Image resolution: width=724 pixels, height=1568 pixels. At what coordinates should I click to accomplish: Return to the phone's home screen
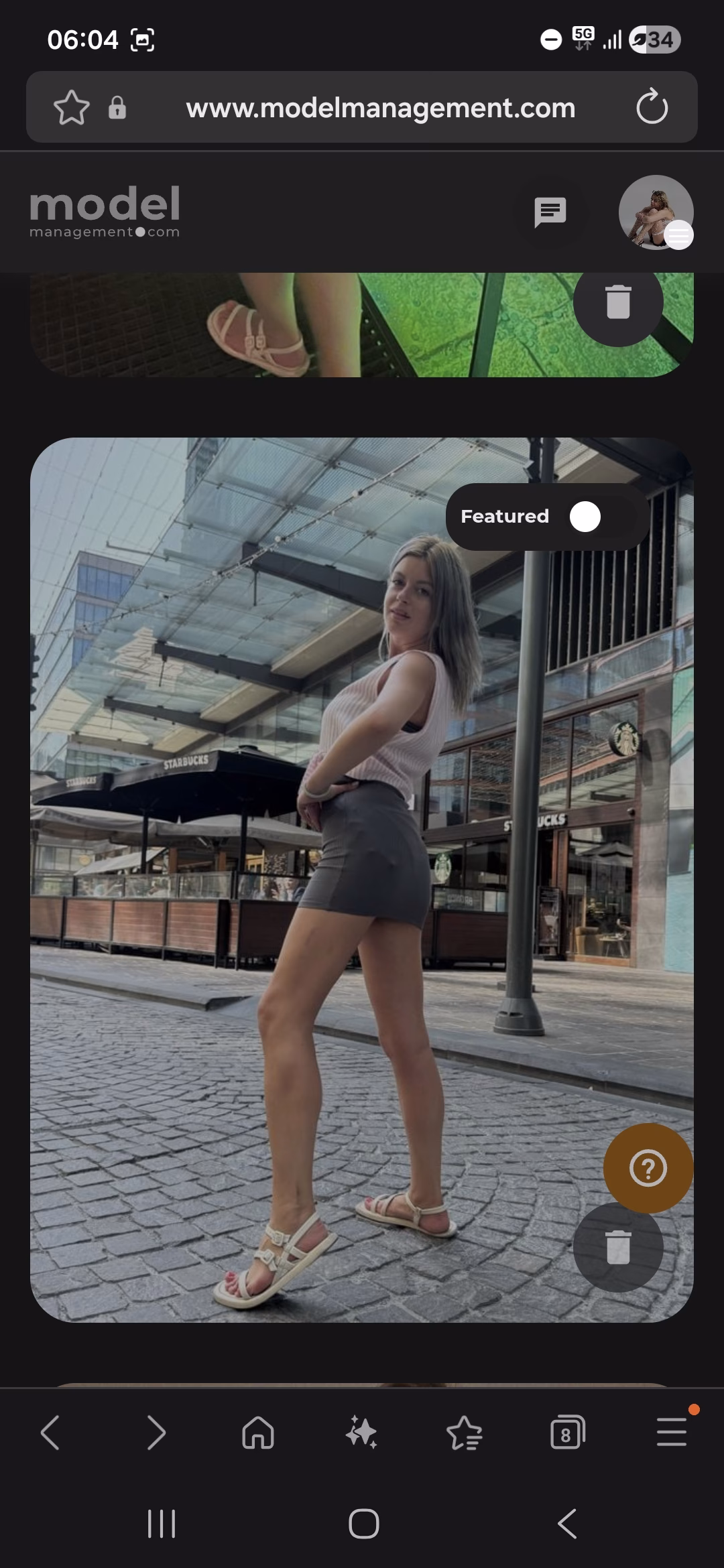364,1524
